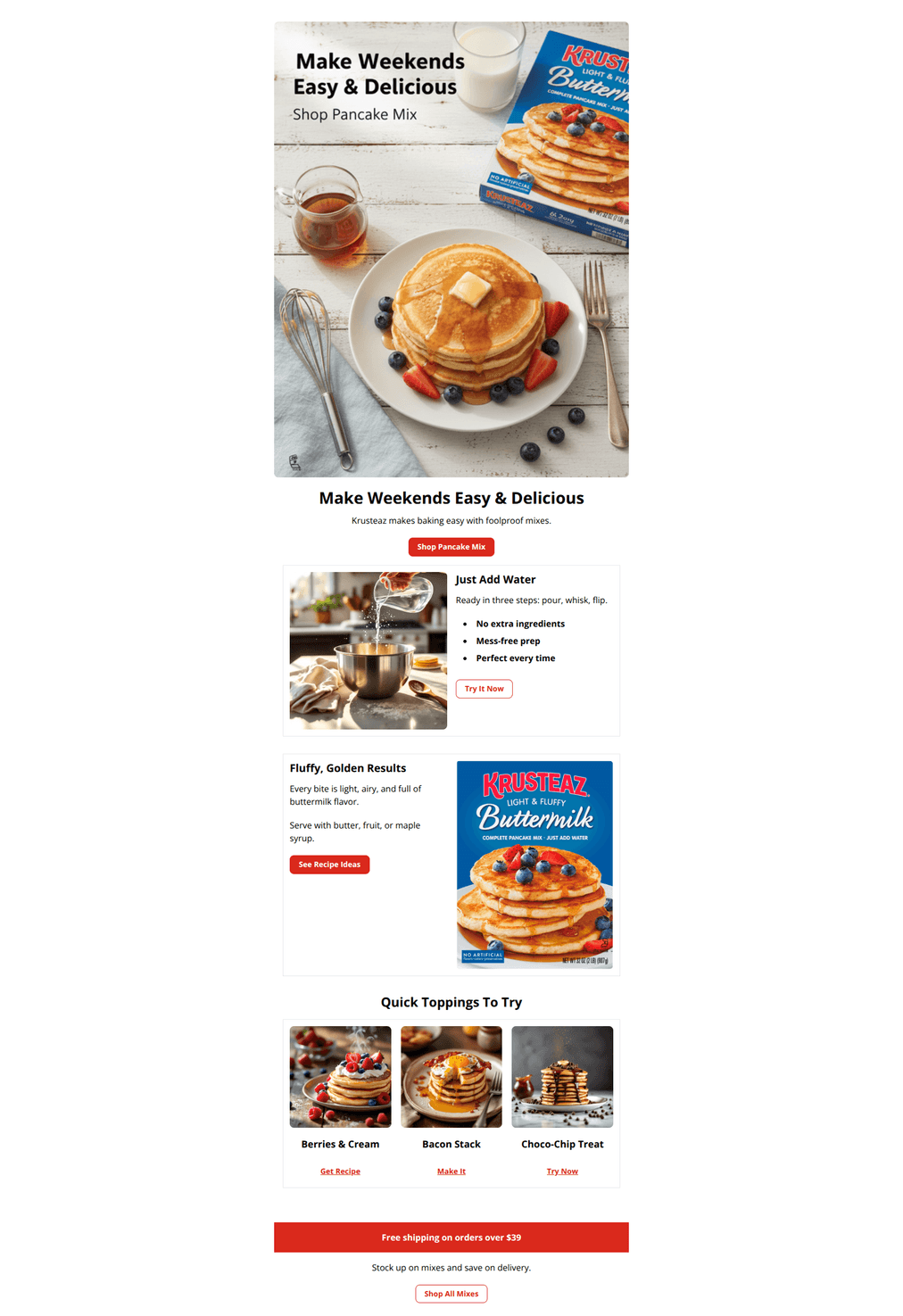Select Try Now under Choco-Chip Treat
903x1316 pixels.
tap(562, 1171)
